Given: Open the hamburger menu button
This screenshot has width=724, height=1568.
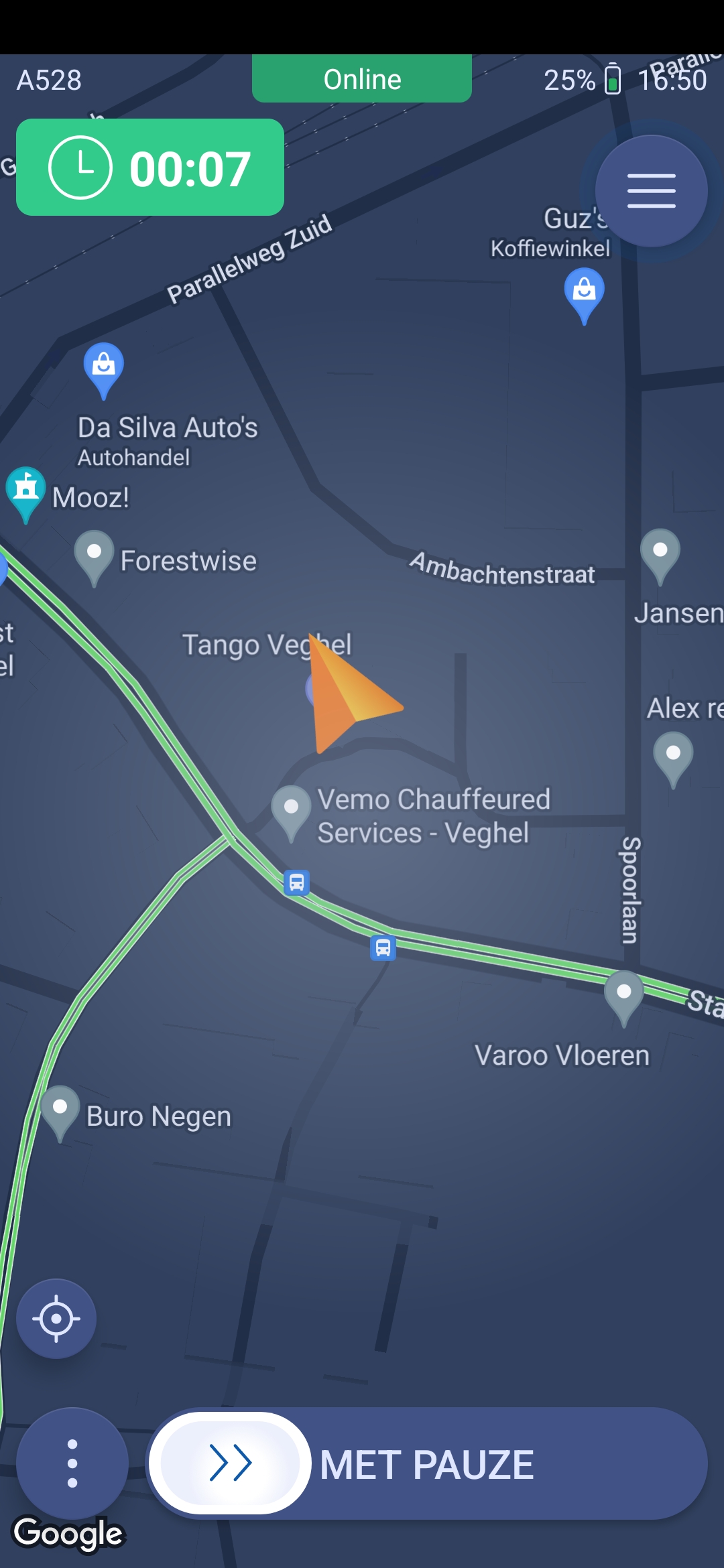Looking at the screenshot, I should [x=651, y=191].
